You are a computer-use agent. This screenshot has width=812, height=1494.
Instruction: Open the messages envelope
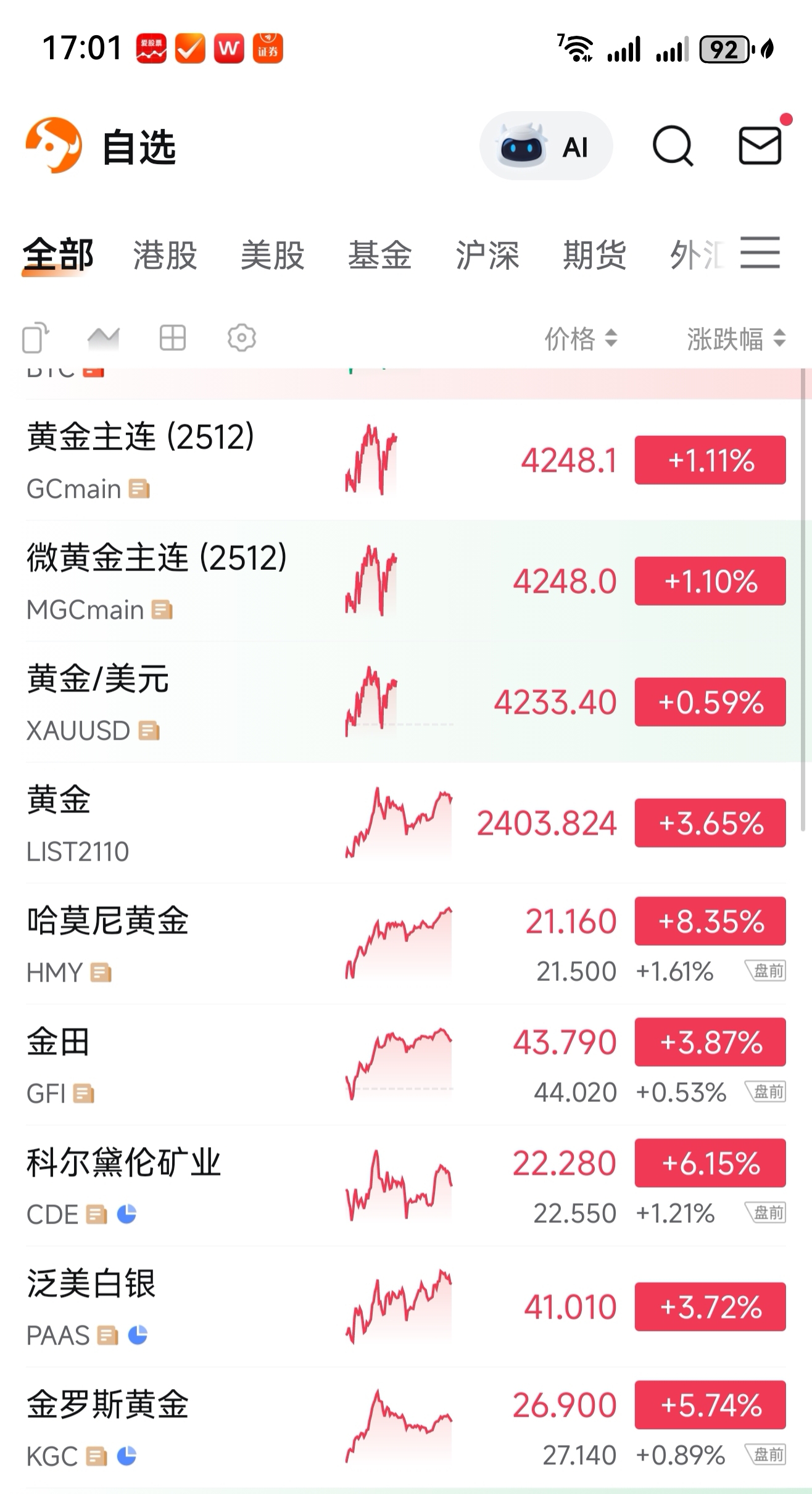coord(760,146)
